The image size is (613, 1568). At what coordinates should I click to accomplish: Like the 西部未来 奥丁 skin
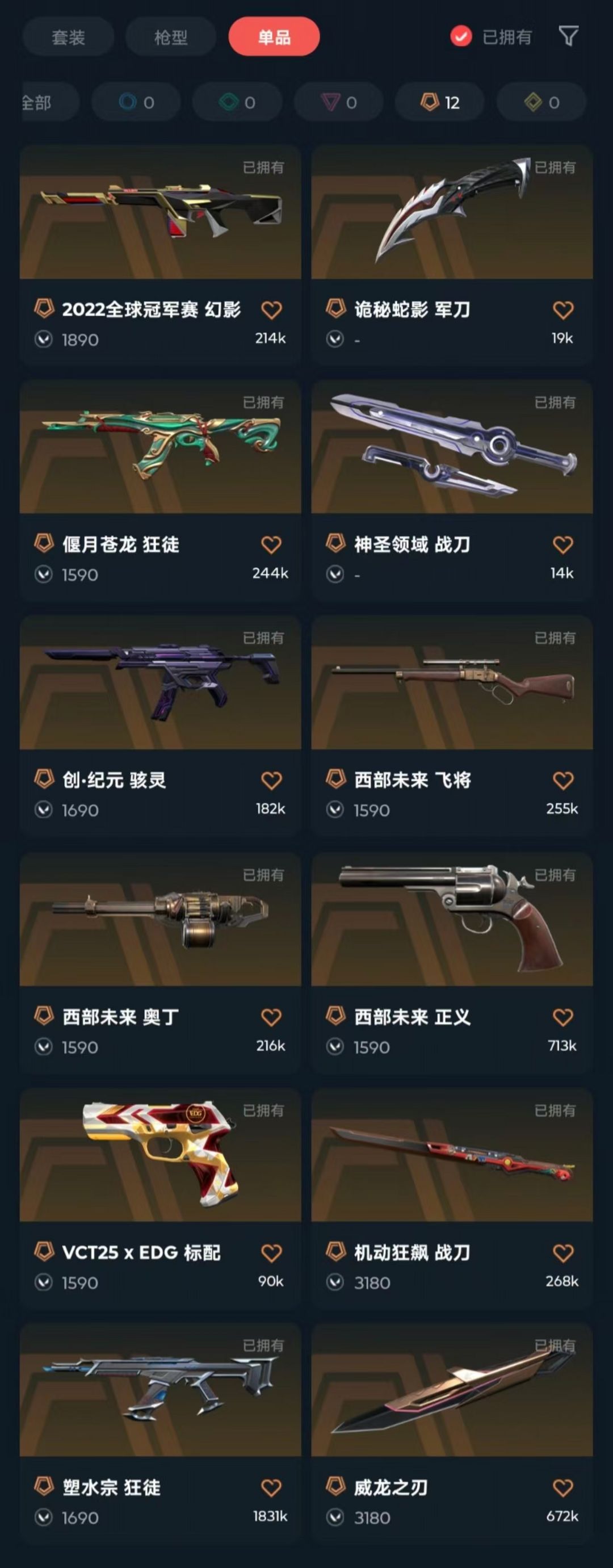pyautogui.click(x=271, y=1017)
